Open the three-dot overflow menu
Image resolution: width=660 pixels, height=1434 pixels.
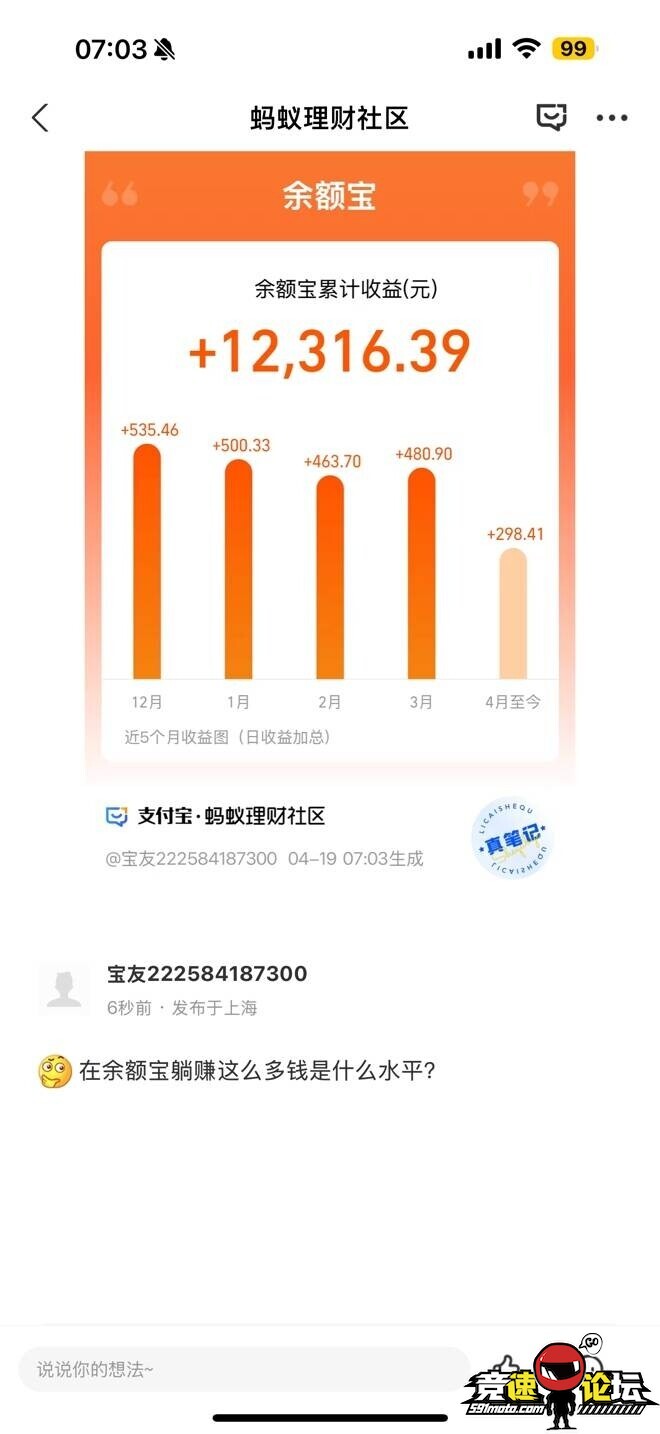[611, 118]
